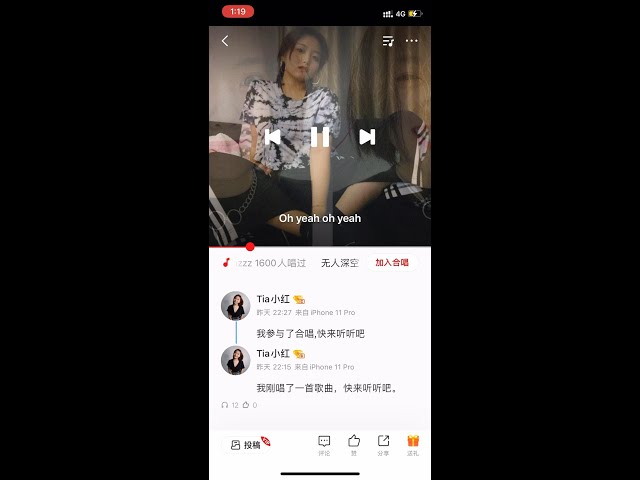Open the playlist queue icon

click(388, 41)
